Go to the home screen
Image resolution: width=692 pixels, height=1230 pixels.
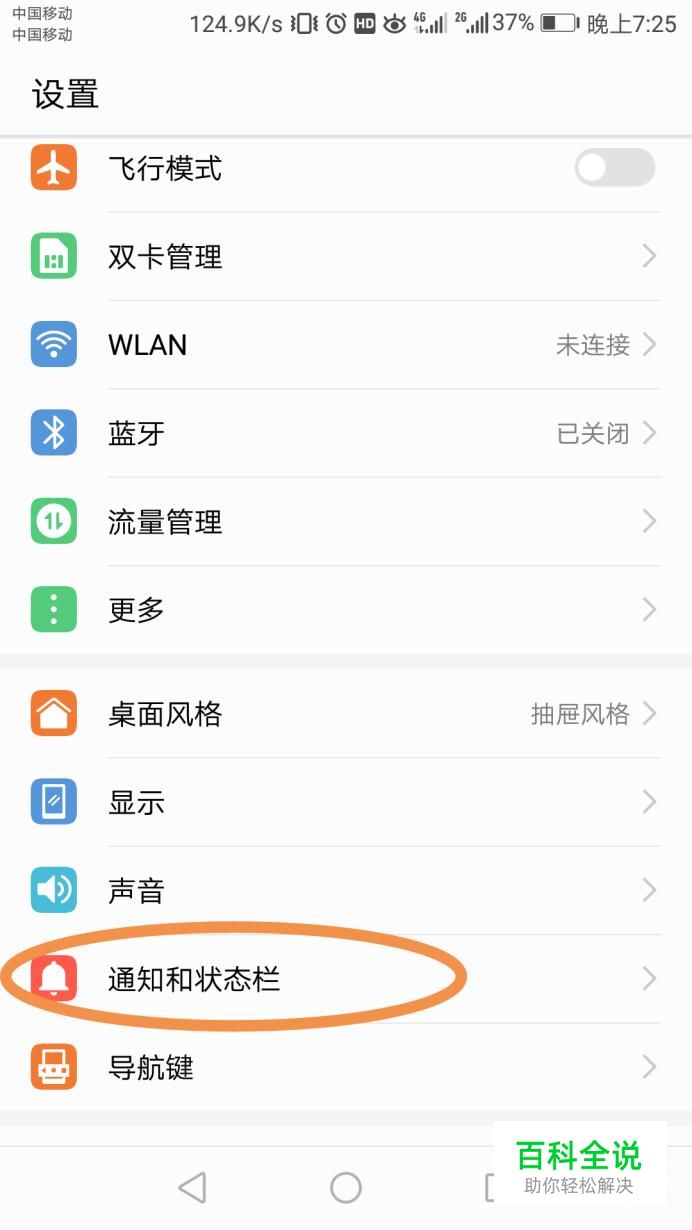346,1187
